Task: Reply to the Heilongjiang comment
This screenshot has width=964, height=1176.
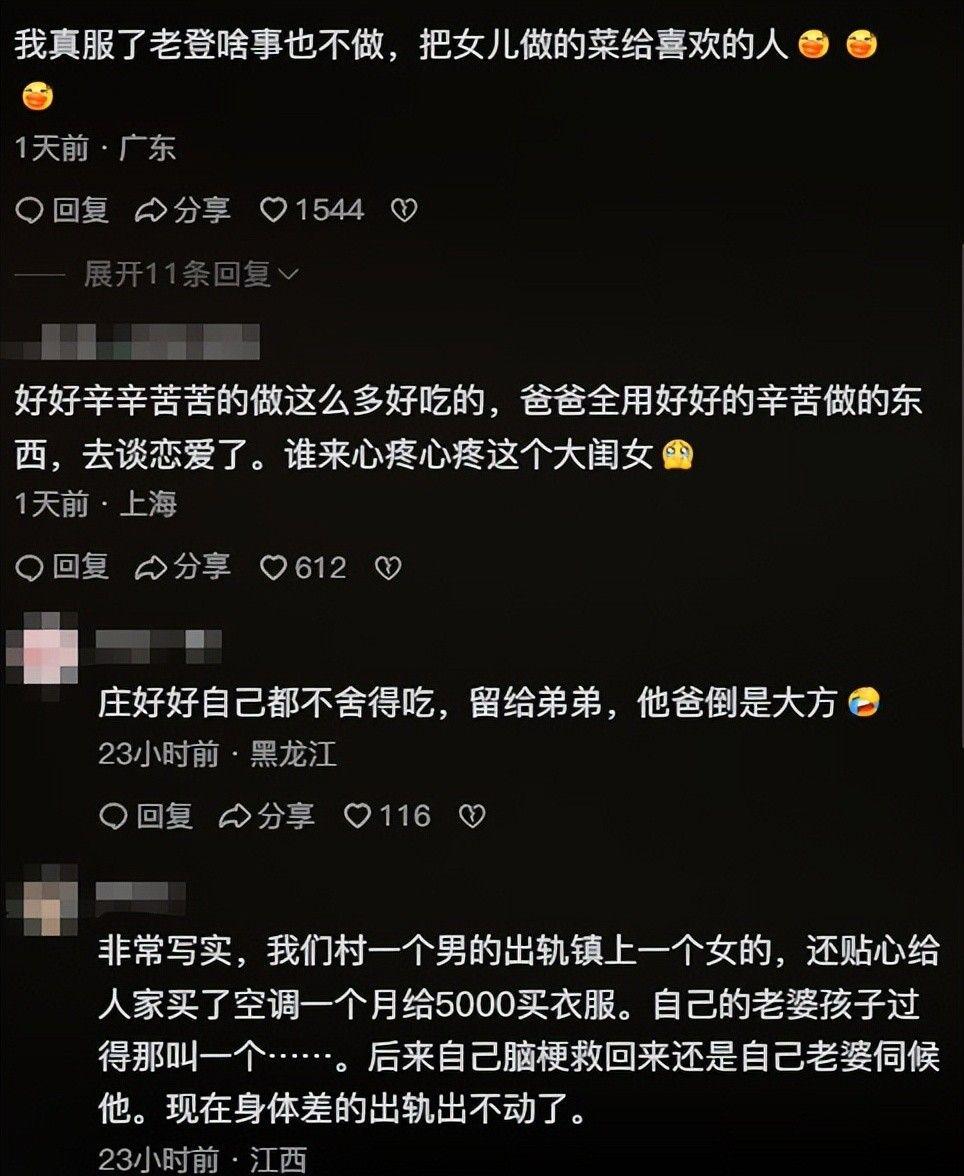Action: pos(147,816)
